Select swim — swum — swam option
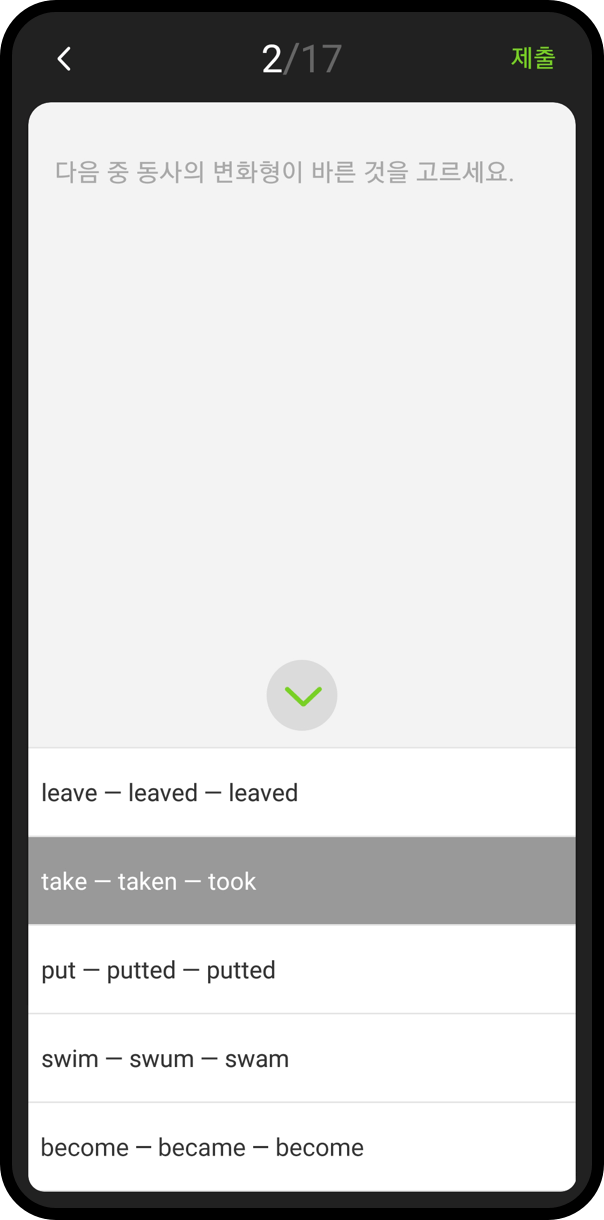The height and width of the screenshot is (1220, 604). 302,1058
